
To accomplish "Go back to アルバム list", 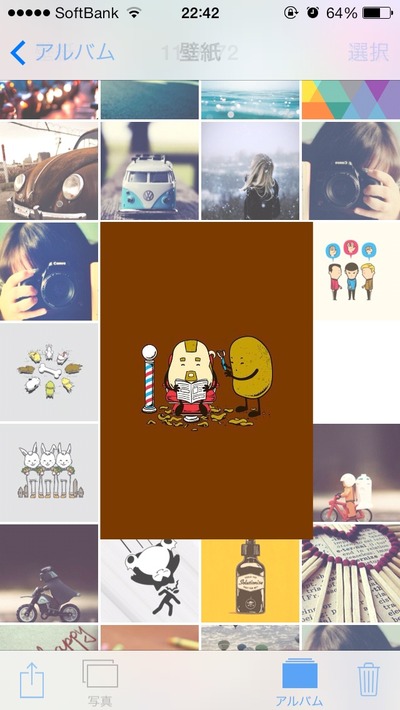I will tap(62, 53).
